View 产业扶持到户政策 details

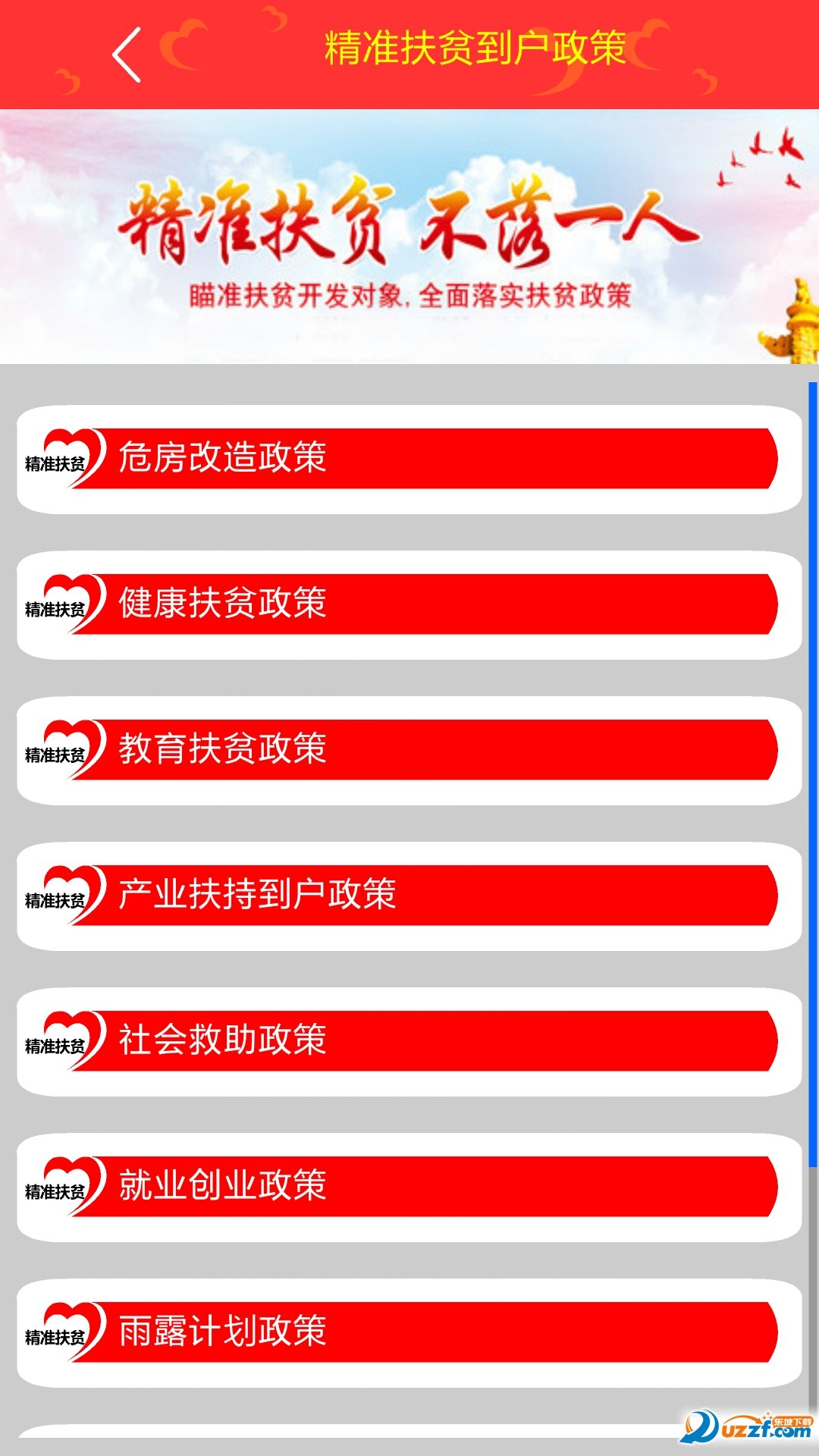pyautogui.click(x=409, y=896)
